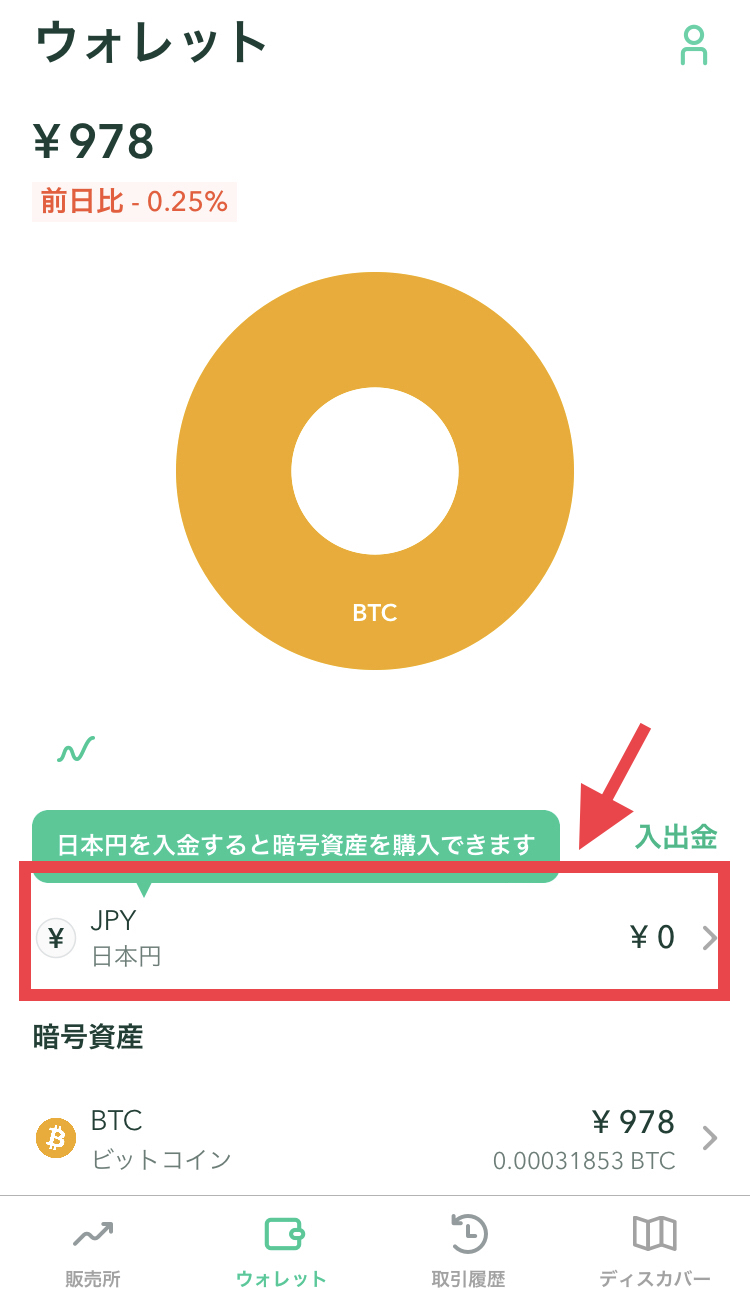Switch to the 販売所 tab
Image resolution: width=750 pixels, height=1294 pixels.
point(93,1252)
